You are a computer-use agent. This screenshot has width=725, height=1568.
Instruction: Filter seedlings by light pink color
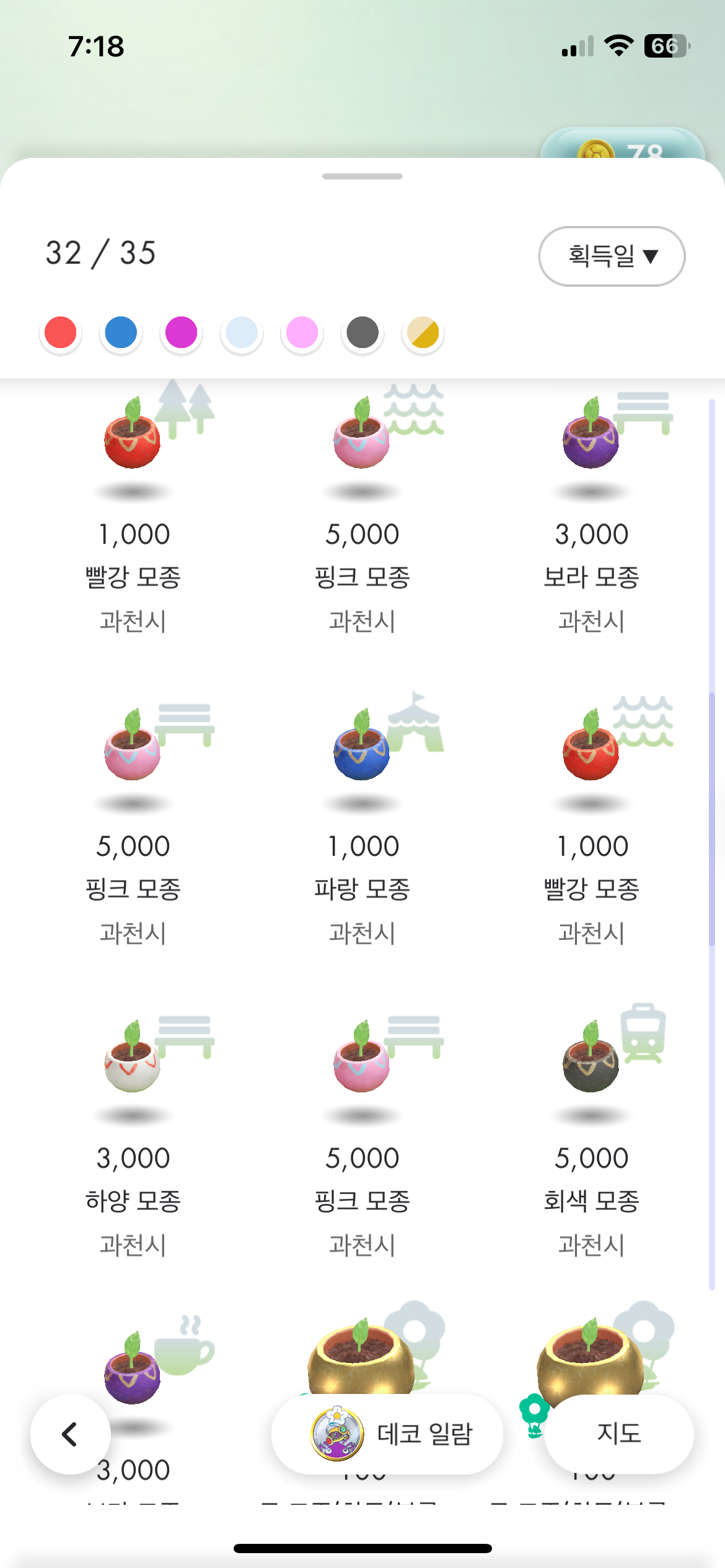pos(302,333)
